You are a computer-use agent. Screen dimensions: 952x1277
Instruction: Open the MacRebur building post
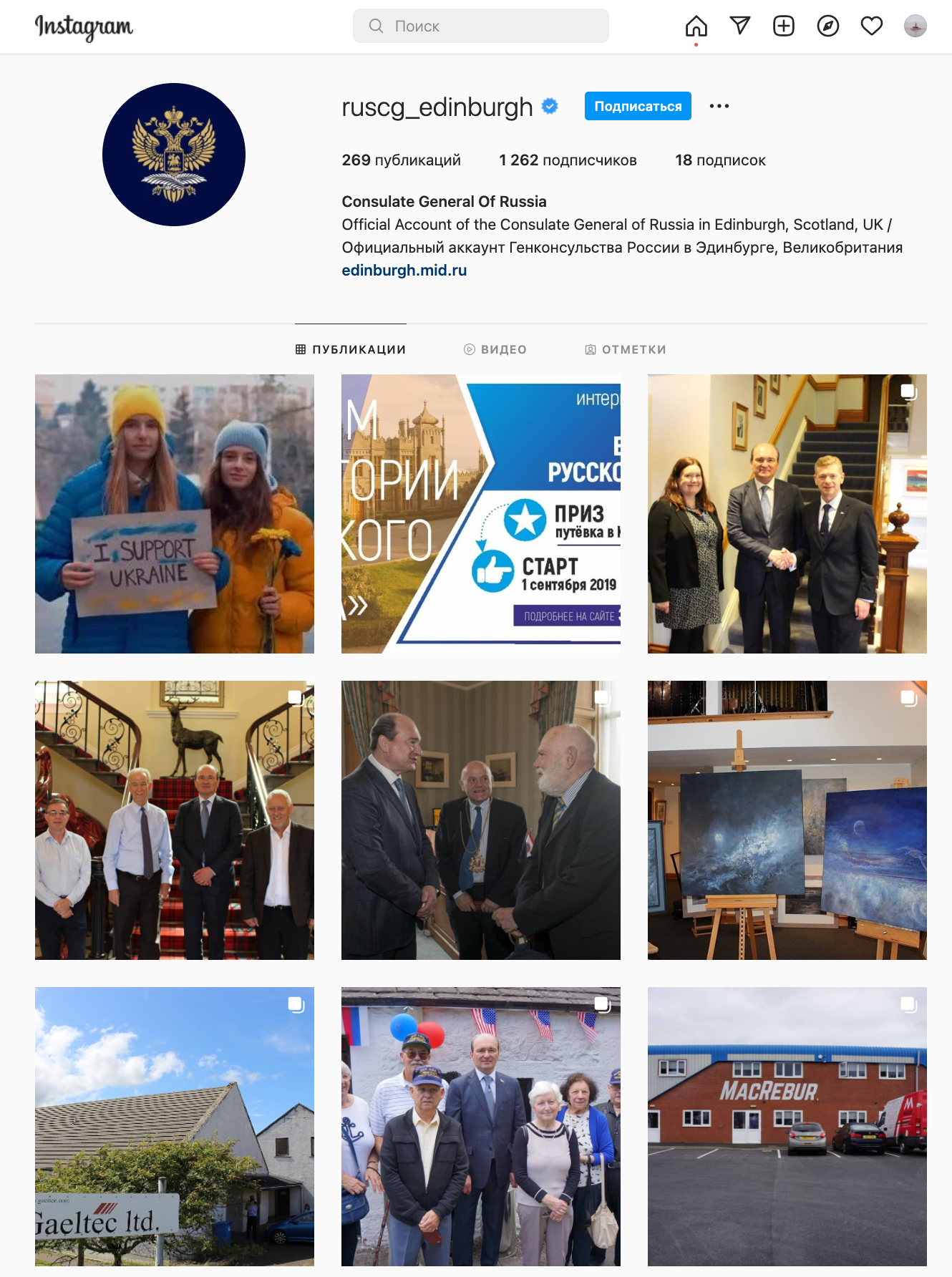pyautogui.click(x=787, y=1127)
